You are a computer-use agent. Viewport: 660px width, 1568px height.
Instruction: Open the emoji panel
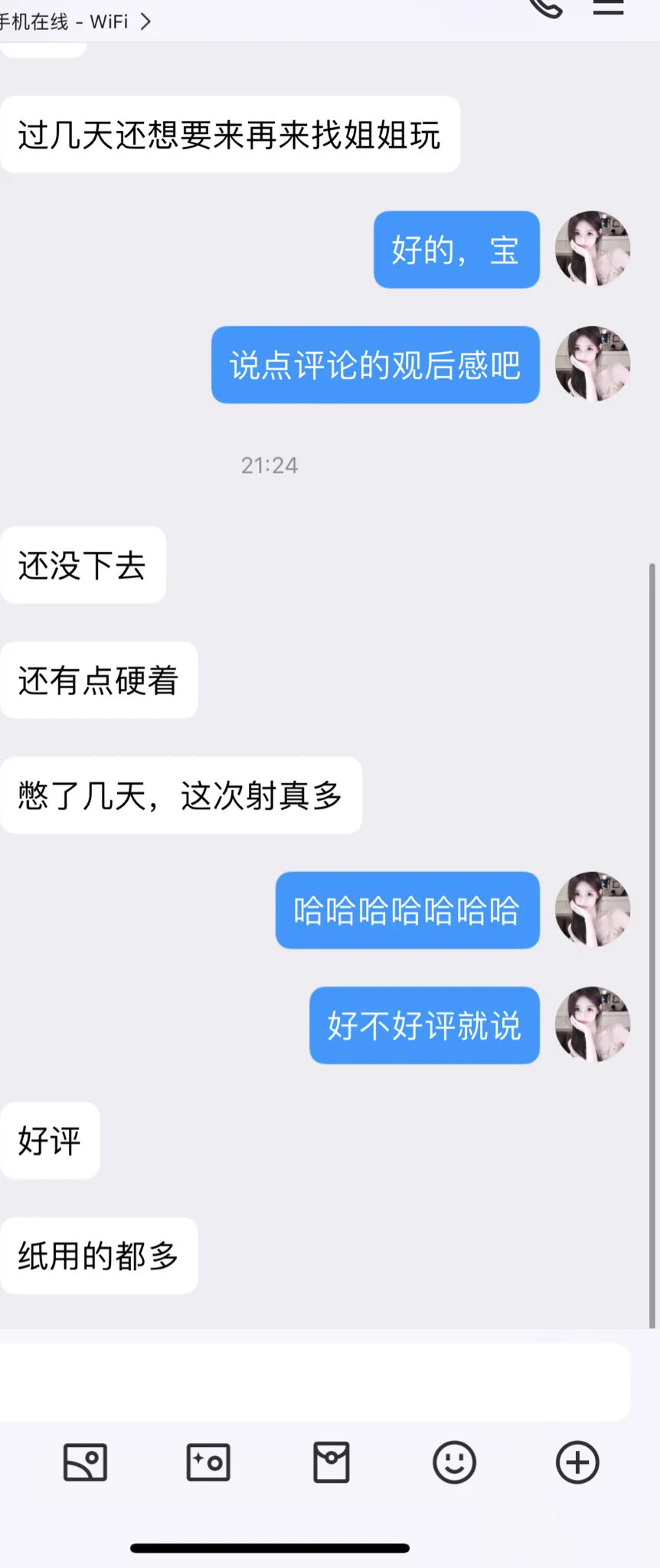coord(455,1462)
